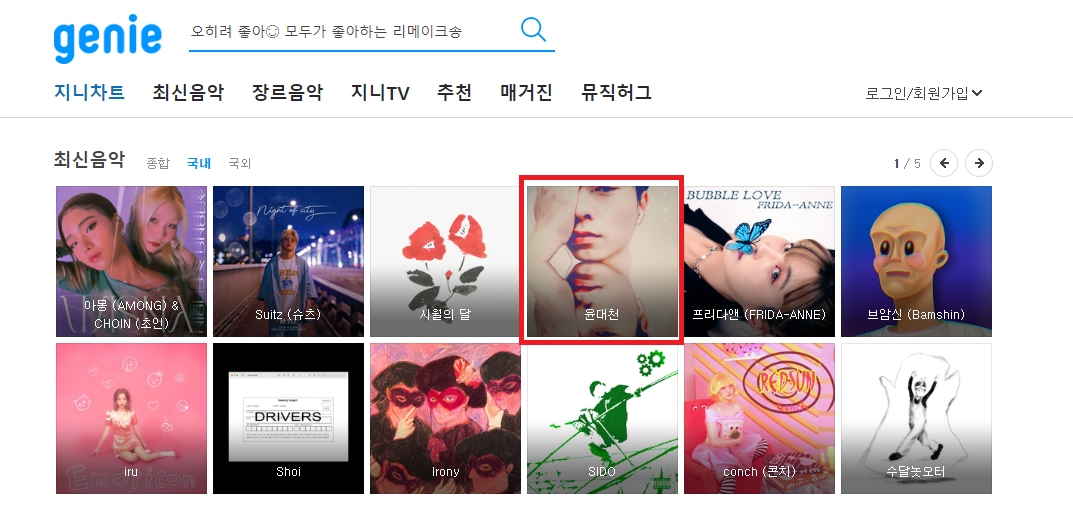Open the SIDO album tile
Viewport: 1073px width, 523px height.
[x=602, y=418]
